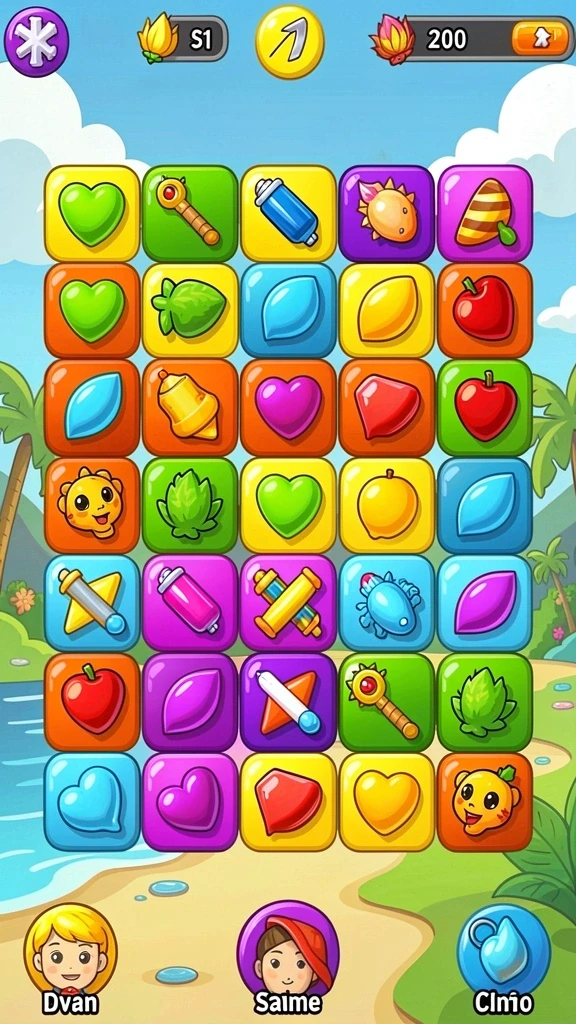Viewport: 576px width, 1024px height.
Task: Tap the yellow arrow coin button
Action: (x=289, y=42)
